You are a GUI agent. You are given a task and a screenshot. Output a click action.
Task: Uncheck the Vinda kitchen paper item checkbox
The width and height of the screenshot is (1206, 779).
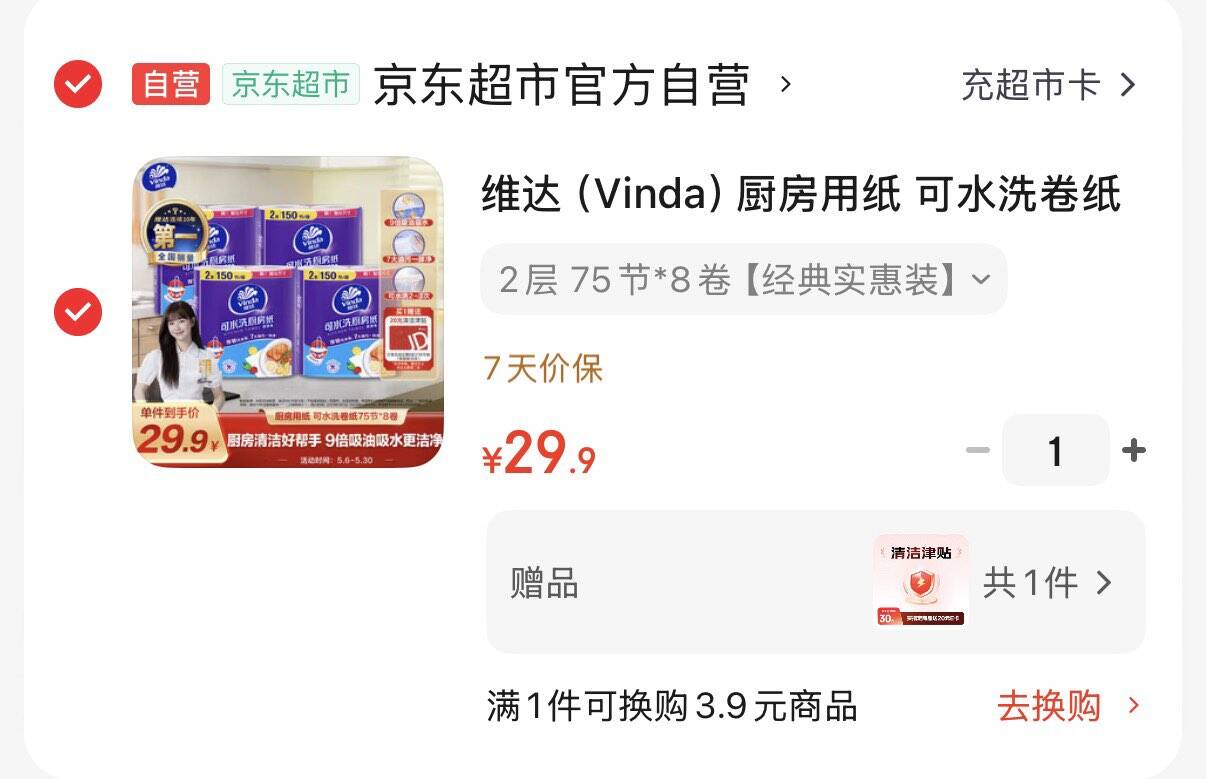pos(78,312)
